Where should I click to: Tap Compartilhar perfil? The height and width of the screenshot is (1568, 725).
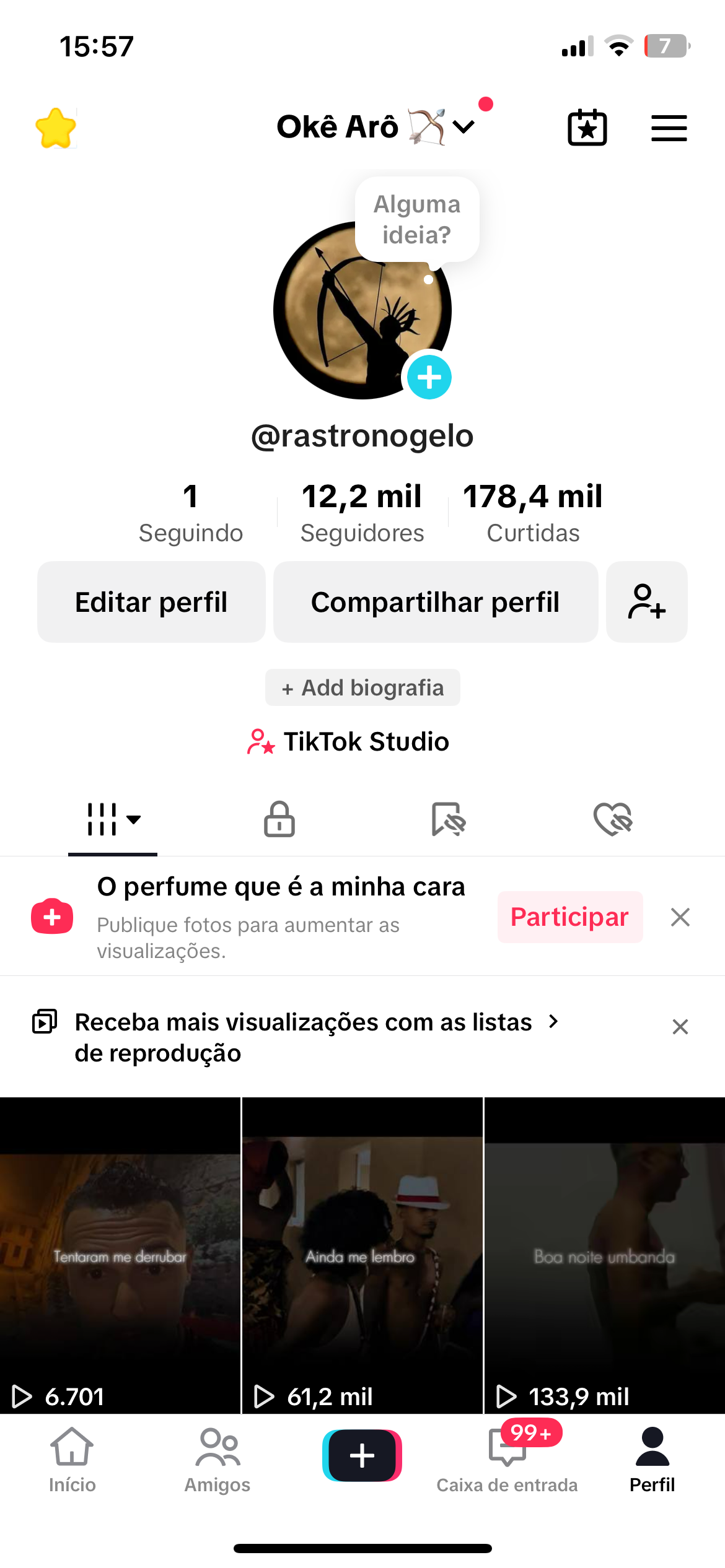tap(436, 602)
